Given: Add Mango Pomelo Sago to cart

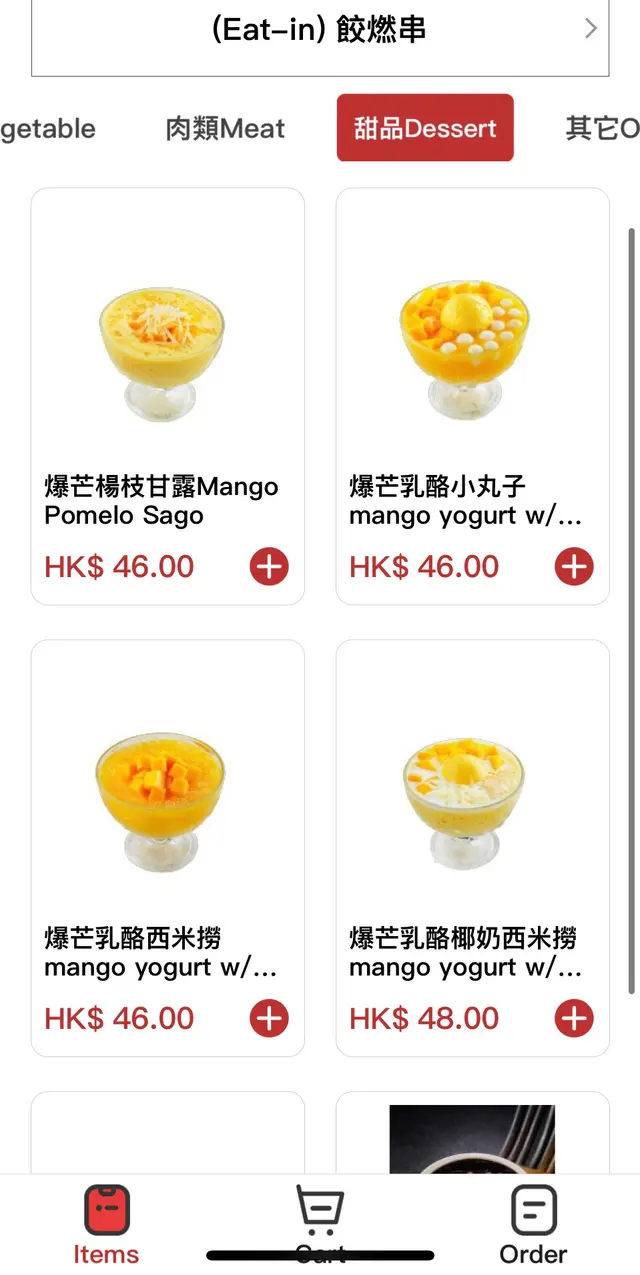Looking at the screenshot, I should pyautogui.click(x=269, y=567).
